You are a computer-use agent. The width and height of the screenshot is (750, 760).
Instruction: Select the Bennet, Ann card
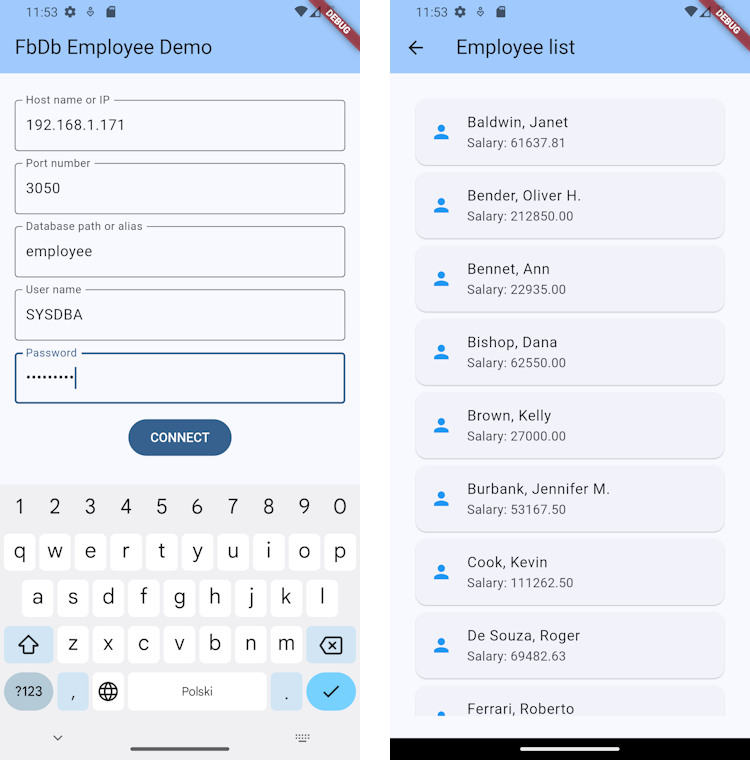point(569,278)
